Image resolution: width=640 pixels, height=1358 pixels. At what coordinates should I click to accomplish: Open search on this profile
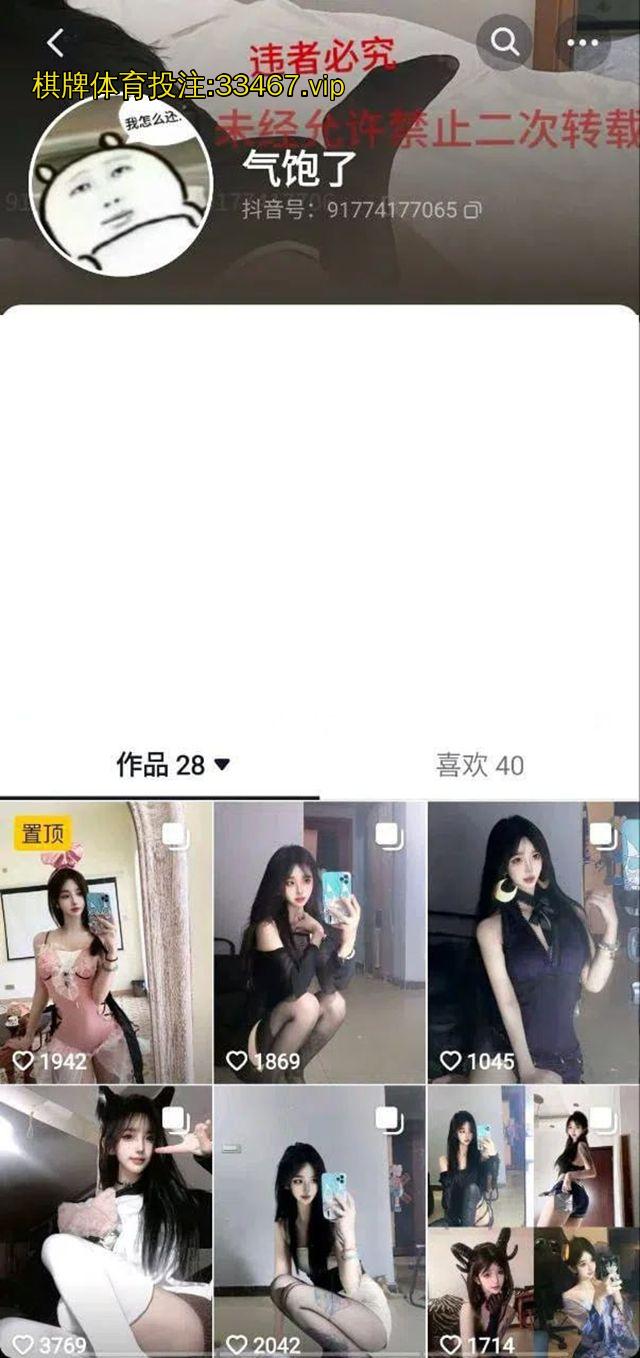point(504,42)
